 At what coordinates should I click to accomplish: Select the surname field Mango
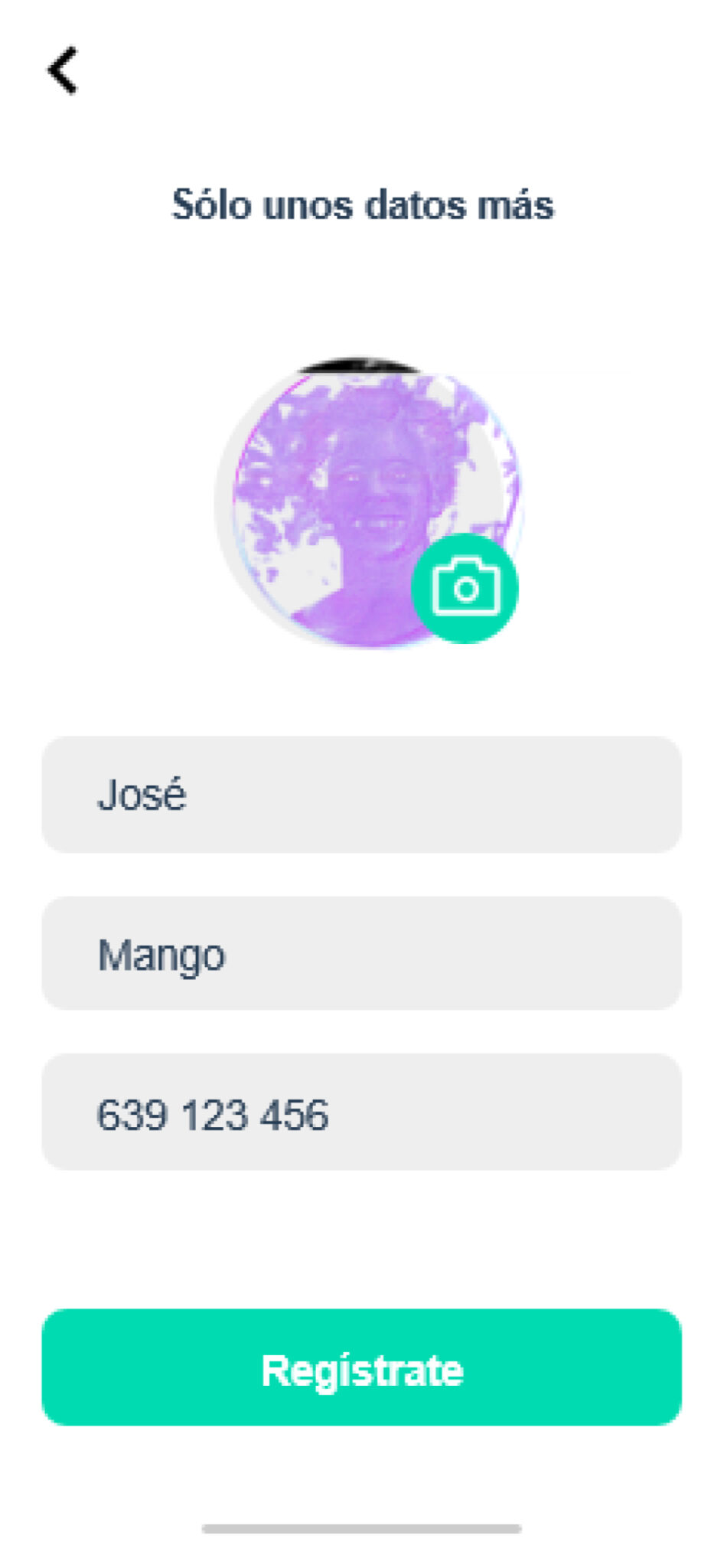coord(361,954)
